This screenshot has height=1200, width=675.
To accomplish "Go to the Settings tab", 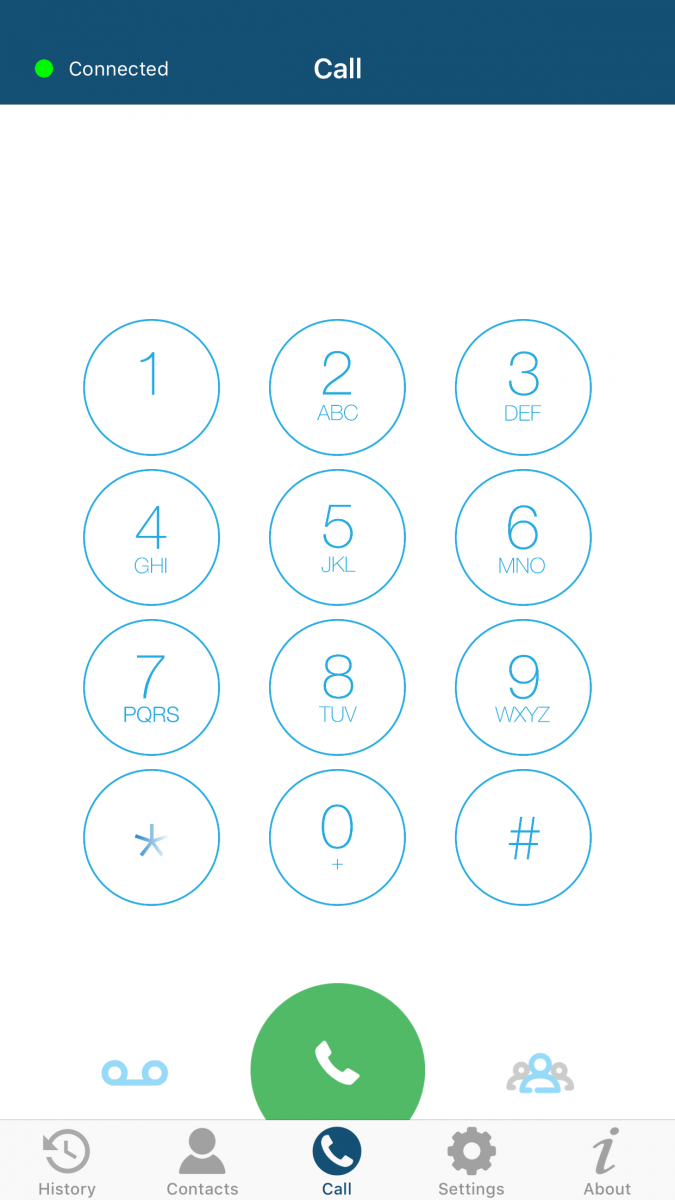I will (471, 1162).
